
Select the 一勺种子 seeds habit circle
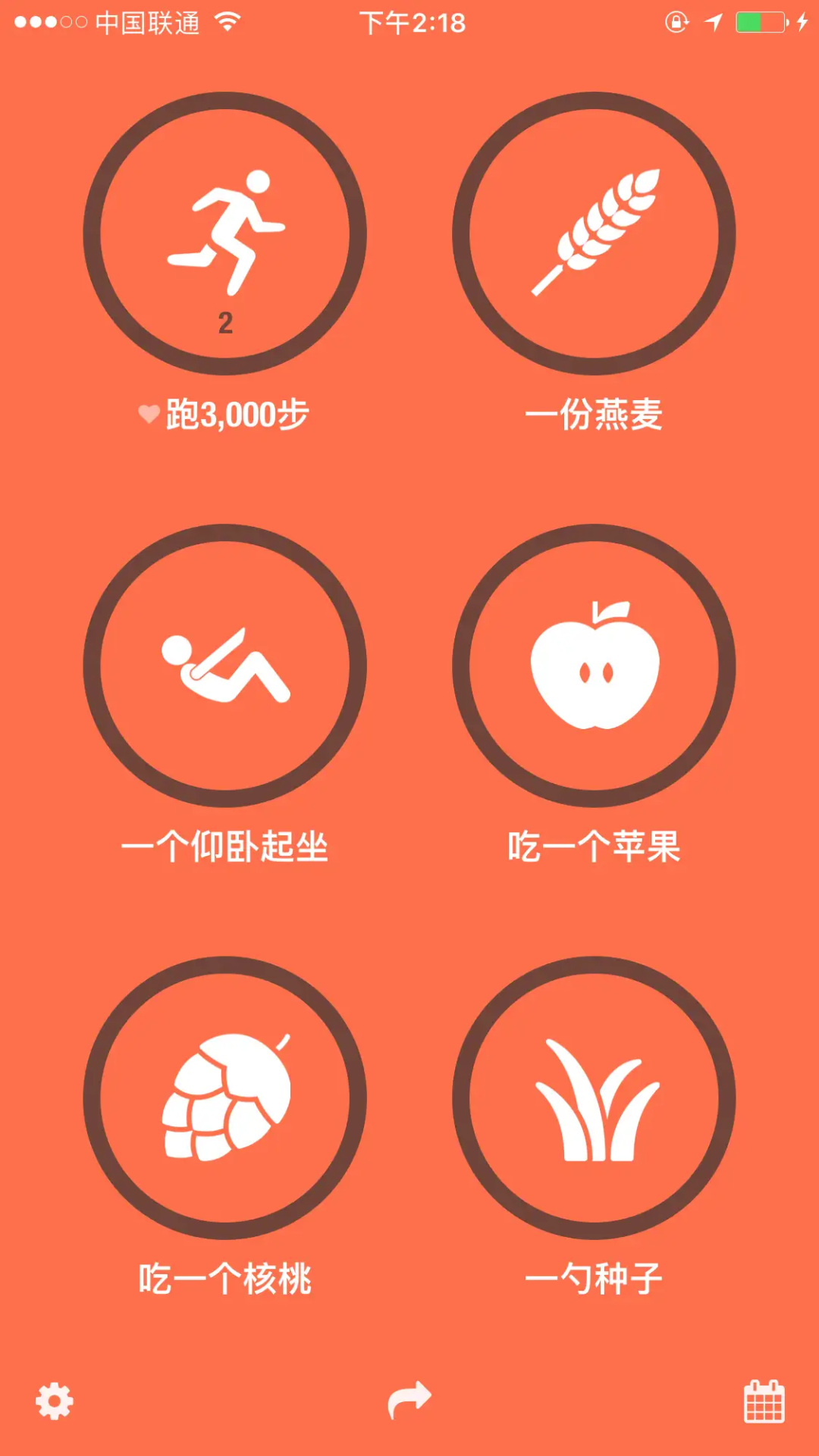[594, 1097]
